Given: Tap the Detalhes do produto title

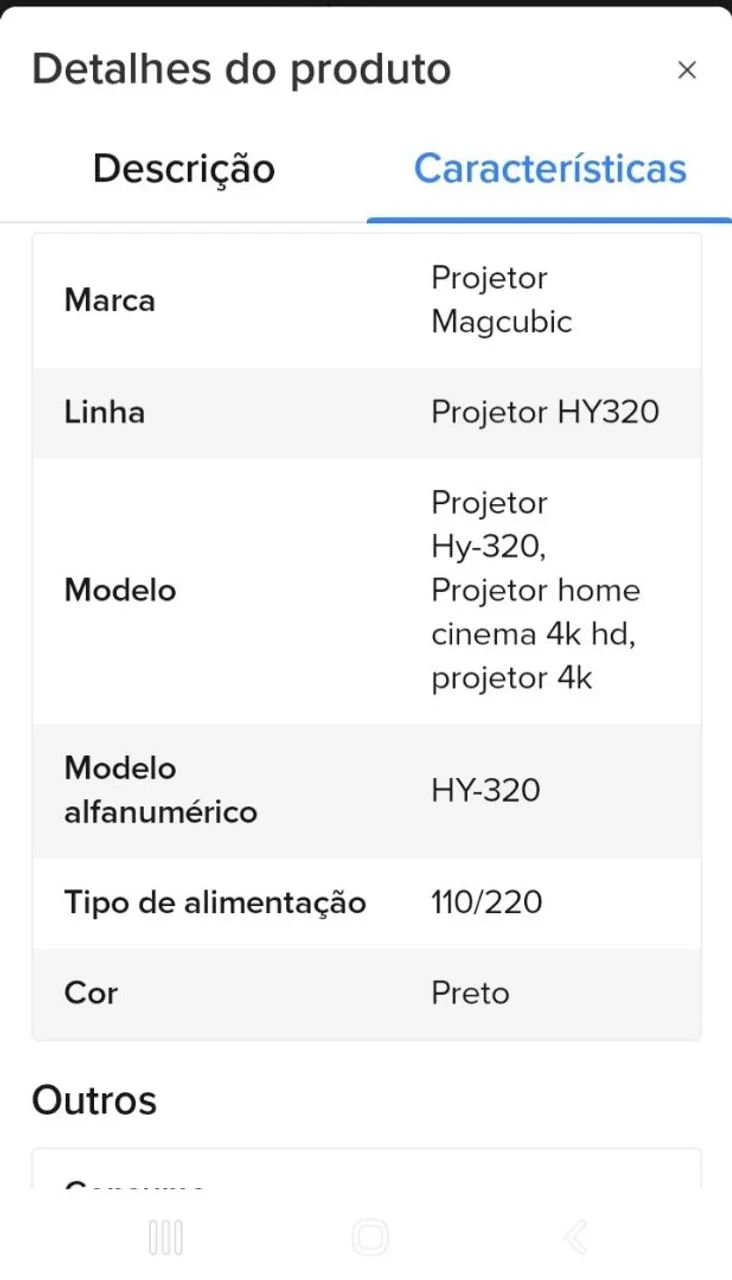Looking at the screenshot, I should point(241,68).
